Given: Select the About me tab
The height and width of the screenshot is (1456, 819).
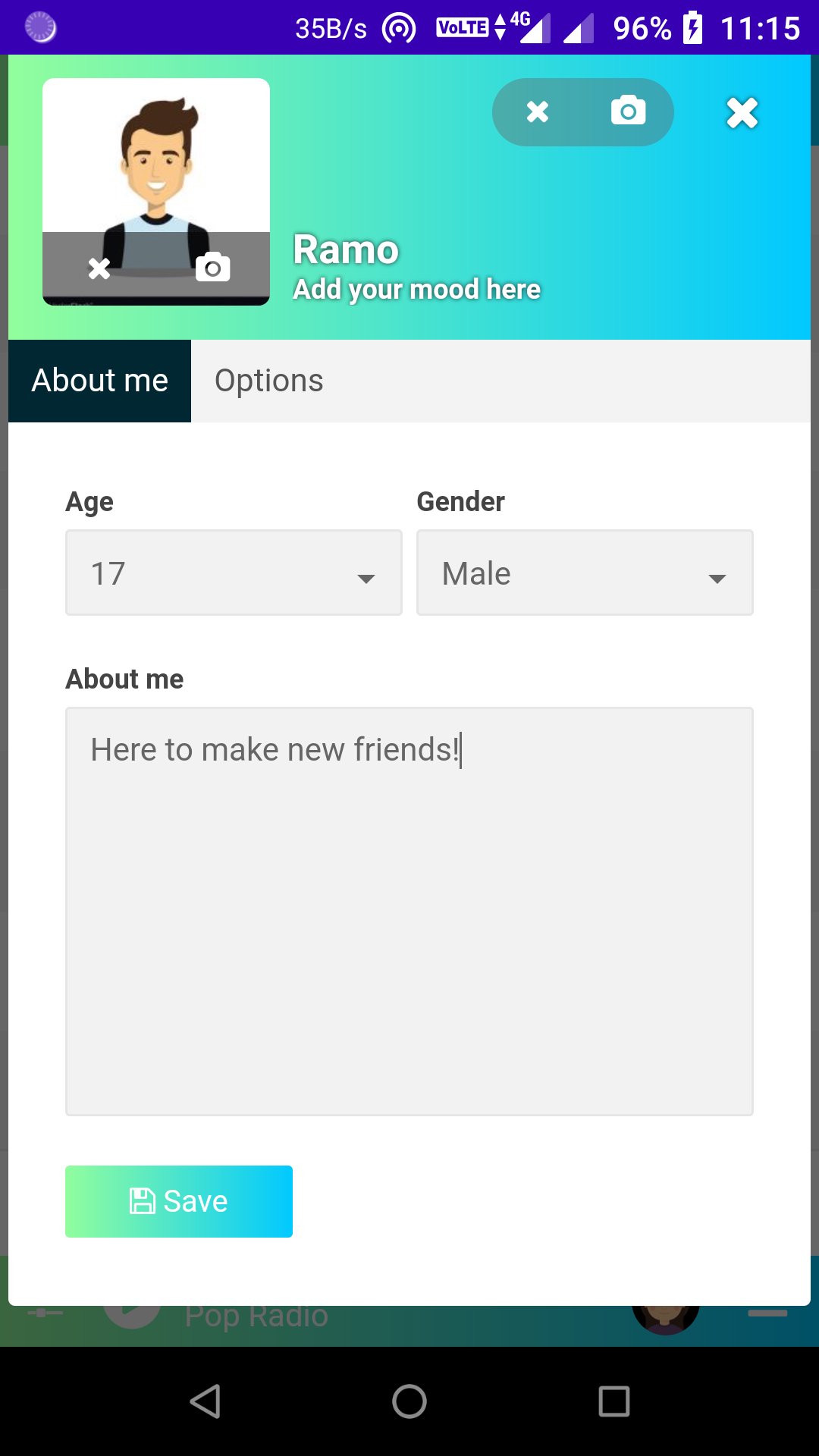Looking at the screenshot, I should tap(99, 380).
